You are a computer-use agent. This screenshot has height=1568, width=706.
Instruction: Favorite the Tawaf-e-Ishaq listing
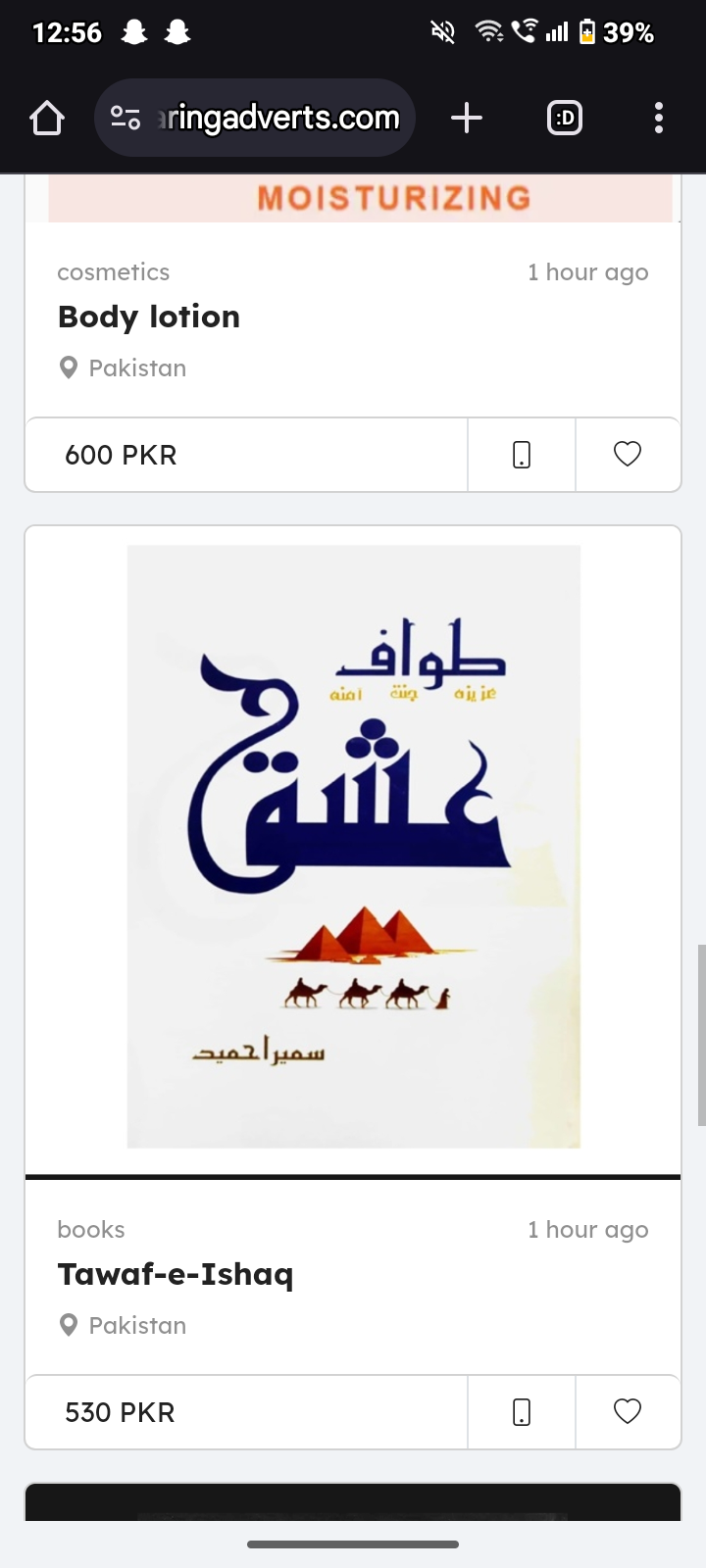[628, 1412]
